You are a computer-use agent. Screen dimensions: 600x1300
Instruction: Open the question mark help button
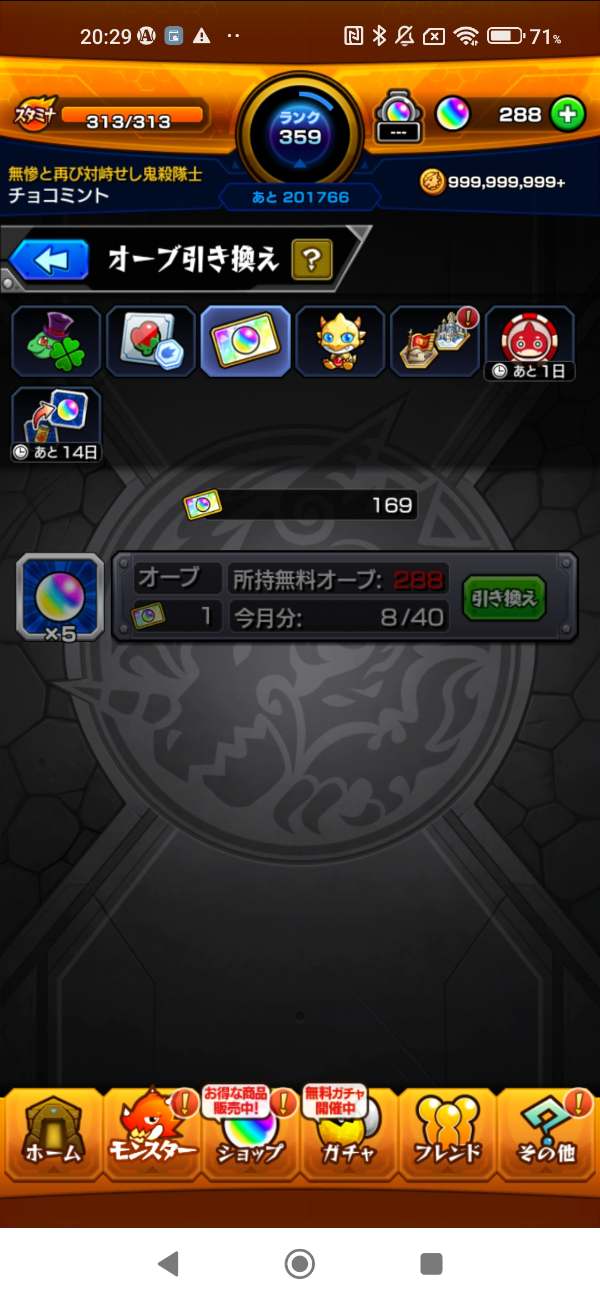pyautogui.click(x=311, y=261)
